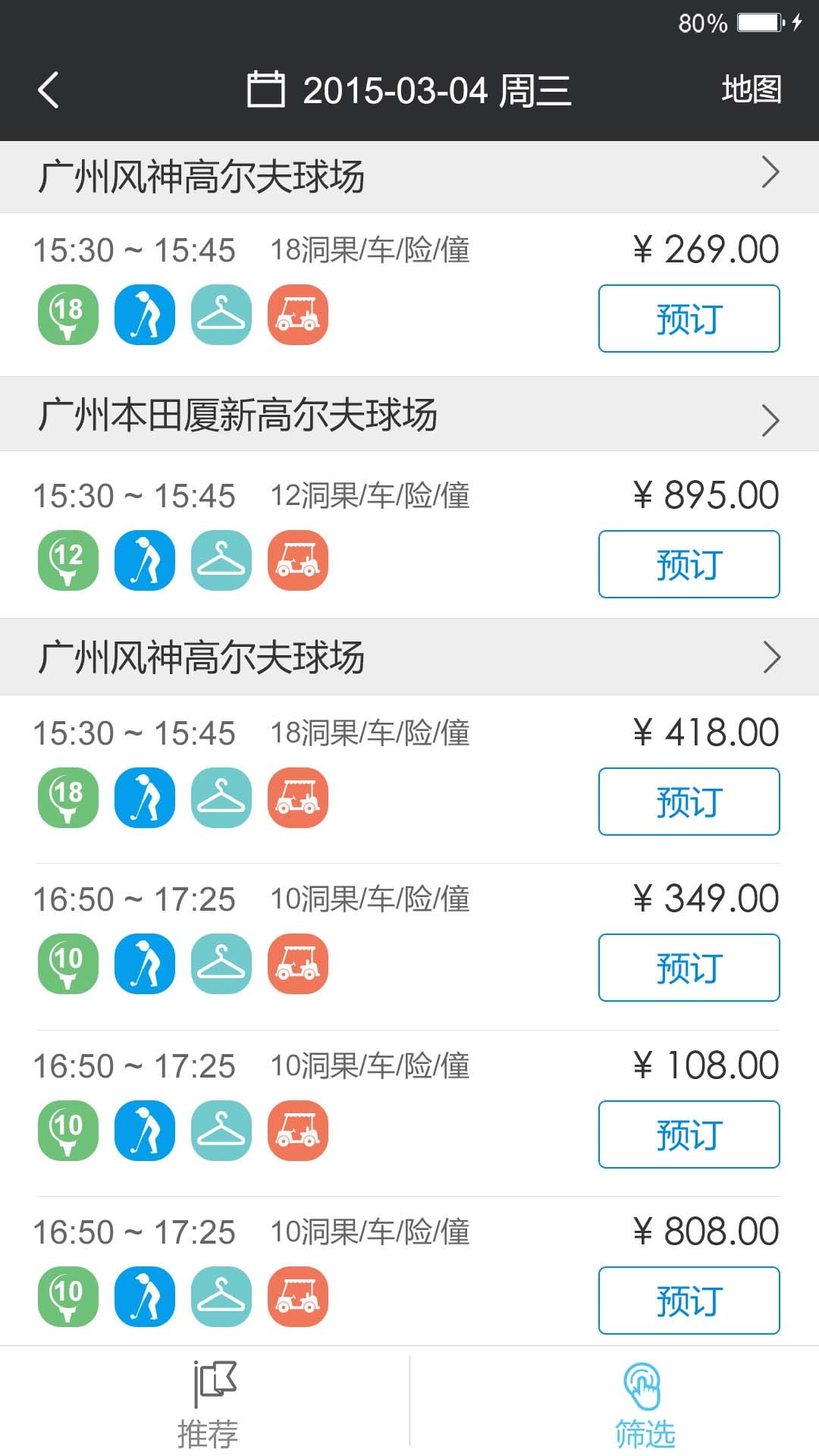Image resolution: width=819 pixels, height=1456 pixels.
Task: Switch to the 筛选 filter tab
Action: 645,1403
